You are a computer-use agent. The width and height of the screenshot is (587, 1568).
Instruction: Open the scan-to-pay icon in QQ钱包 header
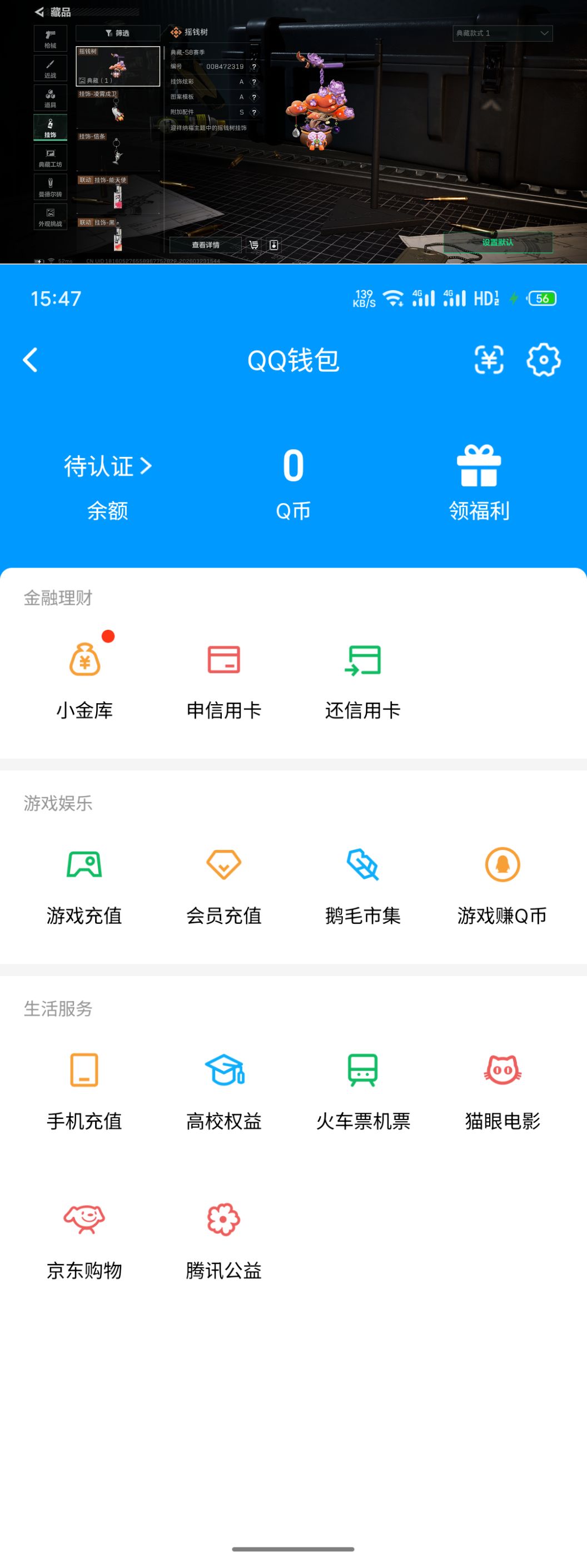tap(489, 360)
